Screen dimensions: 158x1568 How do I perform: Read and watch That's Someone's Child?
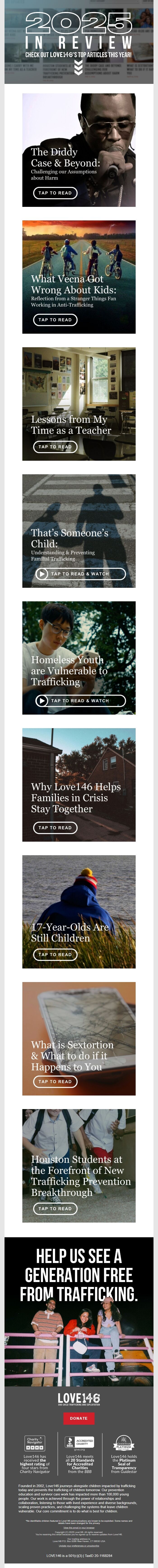[79, 573]
